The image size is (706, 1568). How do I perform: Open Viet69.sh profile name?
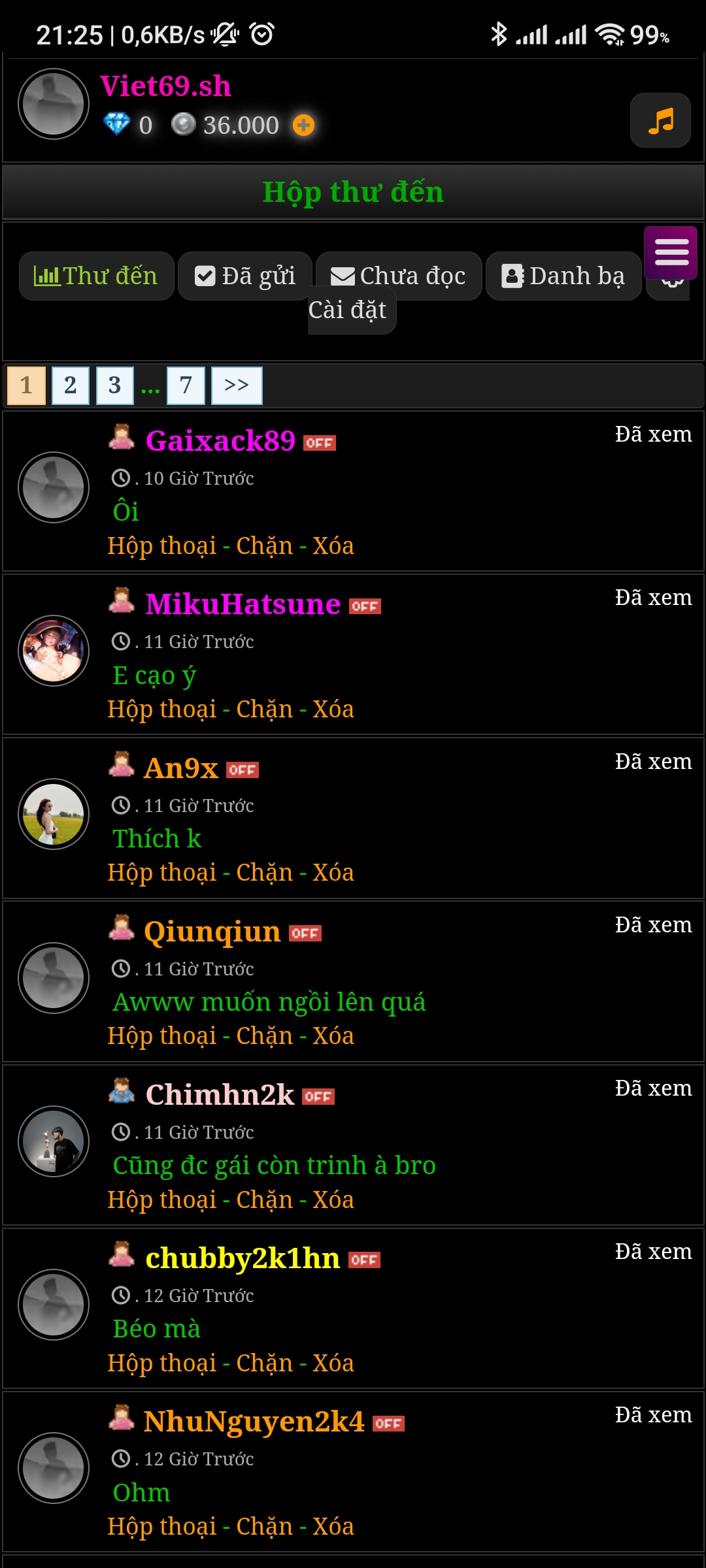tap(165, 86)
